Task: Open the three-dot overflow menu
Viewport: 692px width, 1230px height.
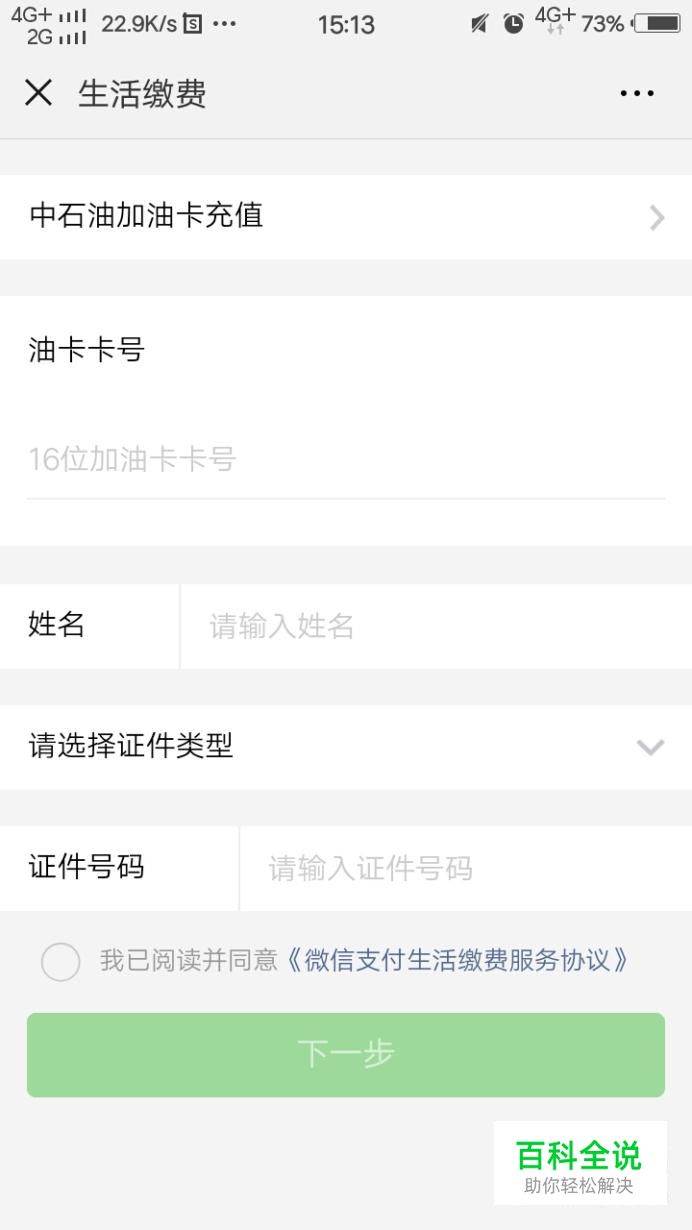Action: [637, 93]
